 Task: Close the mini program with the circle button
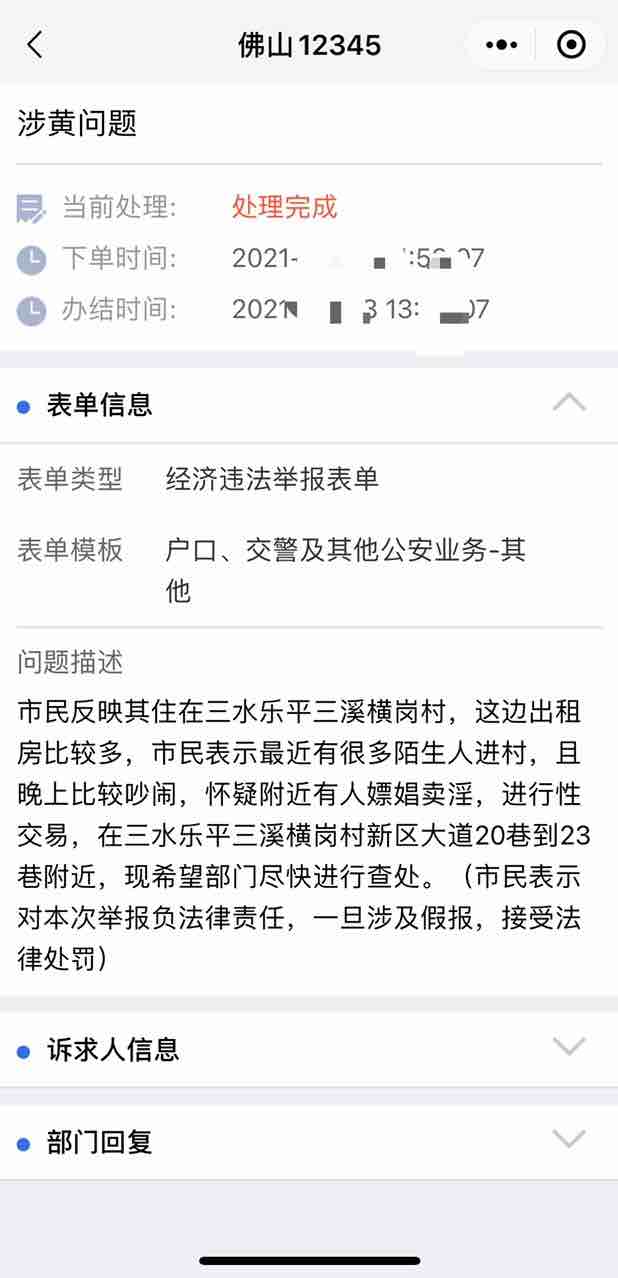(x=571, y=45)
